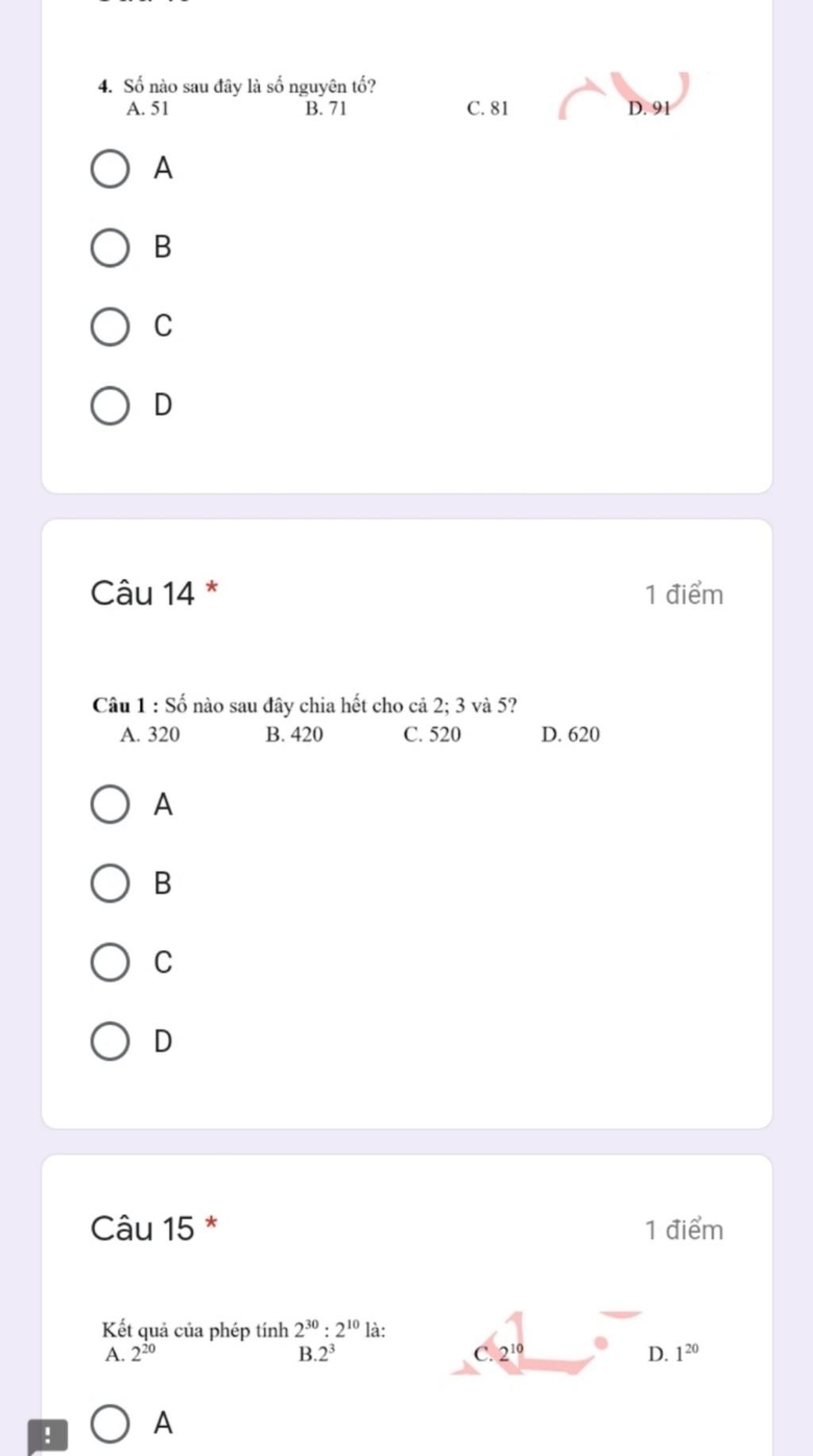
Task: Open the report problem exclamation icon
Action: (48, 1437)
